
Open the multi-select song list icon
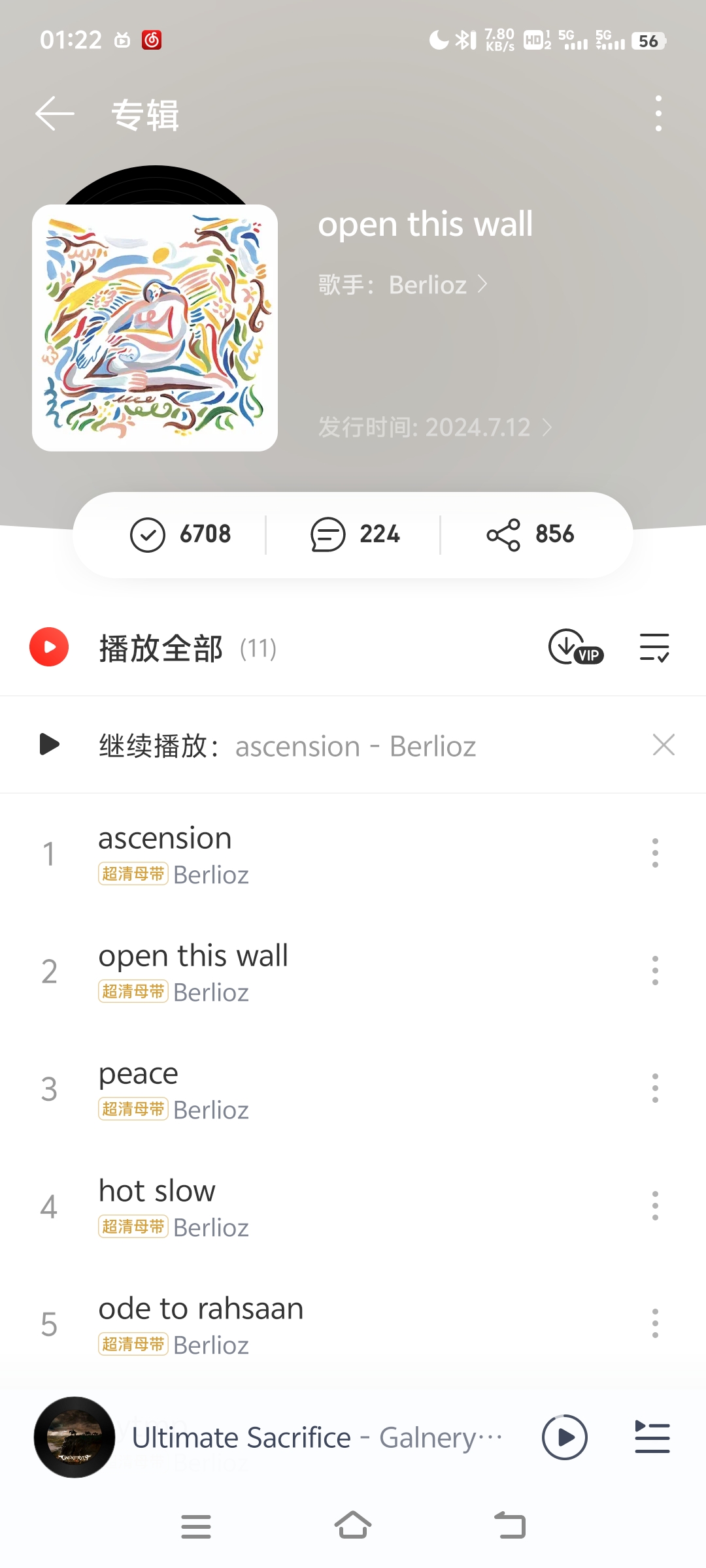[x=654, y=647]
